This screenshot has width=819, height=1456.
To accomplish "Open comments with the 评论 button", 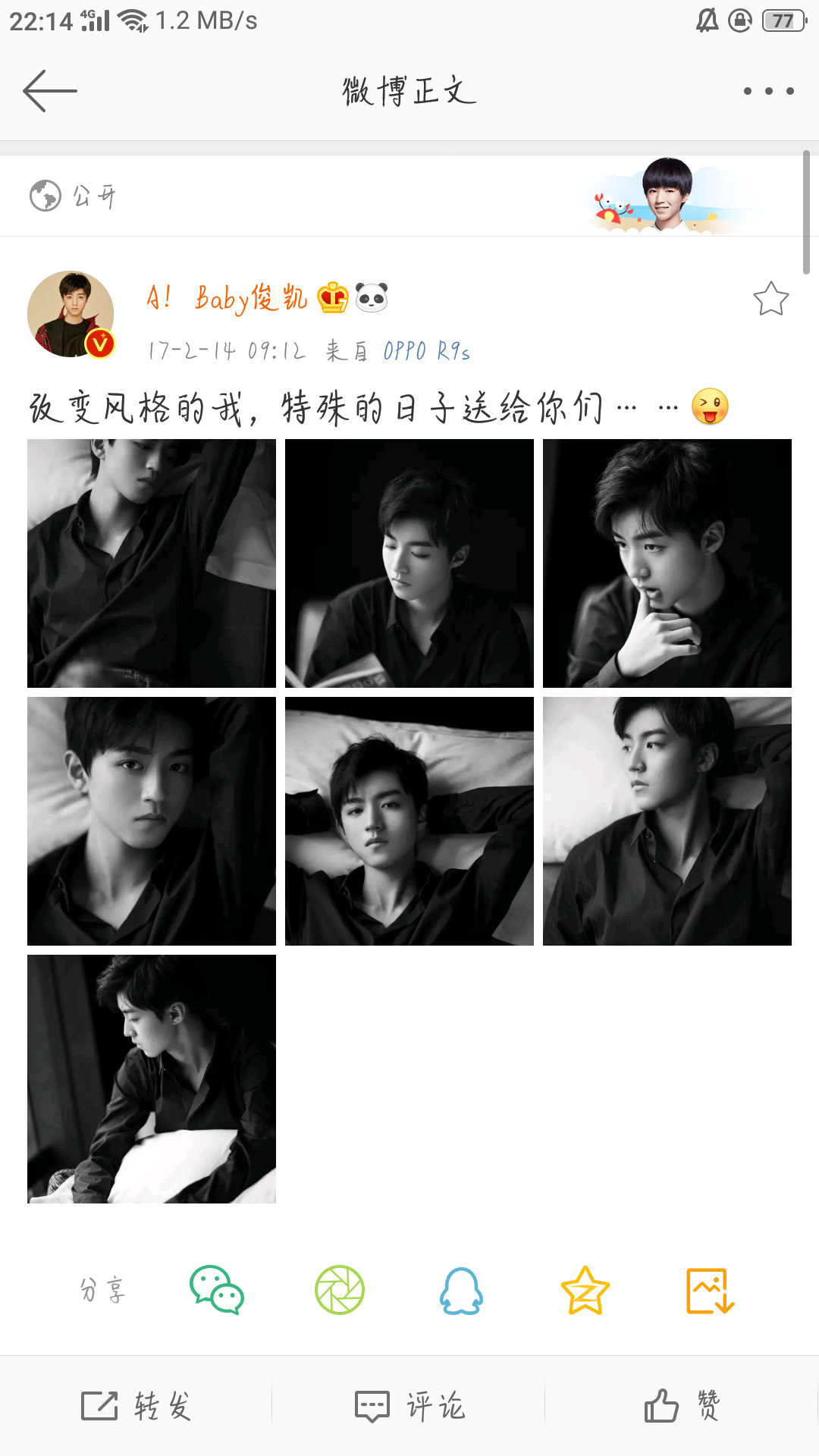I will (x=409, y=1407).
